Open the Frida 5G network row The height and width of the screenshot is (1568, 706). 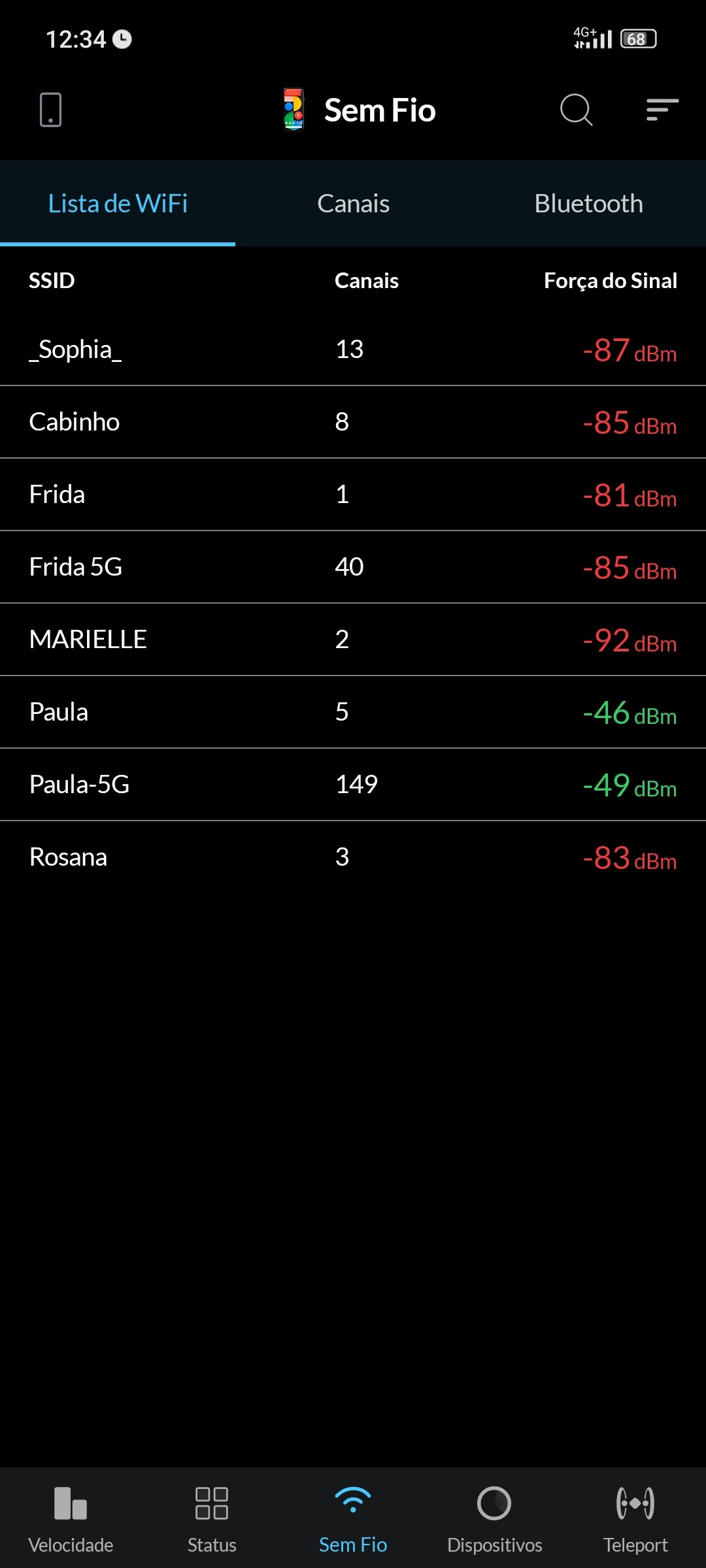353,567
